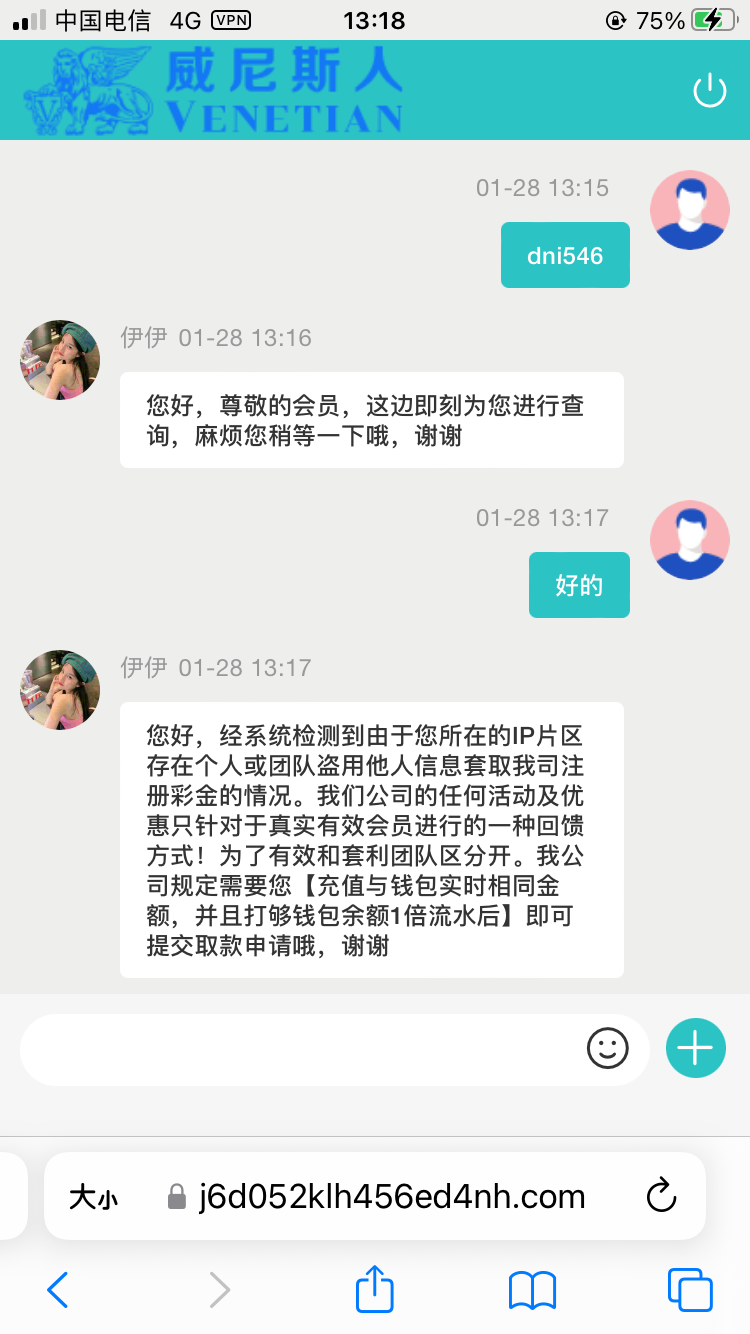
Task: Open Safari bookmarks
Action: click(x=532, y=1290)
